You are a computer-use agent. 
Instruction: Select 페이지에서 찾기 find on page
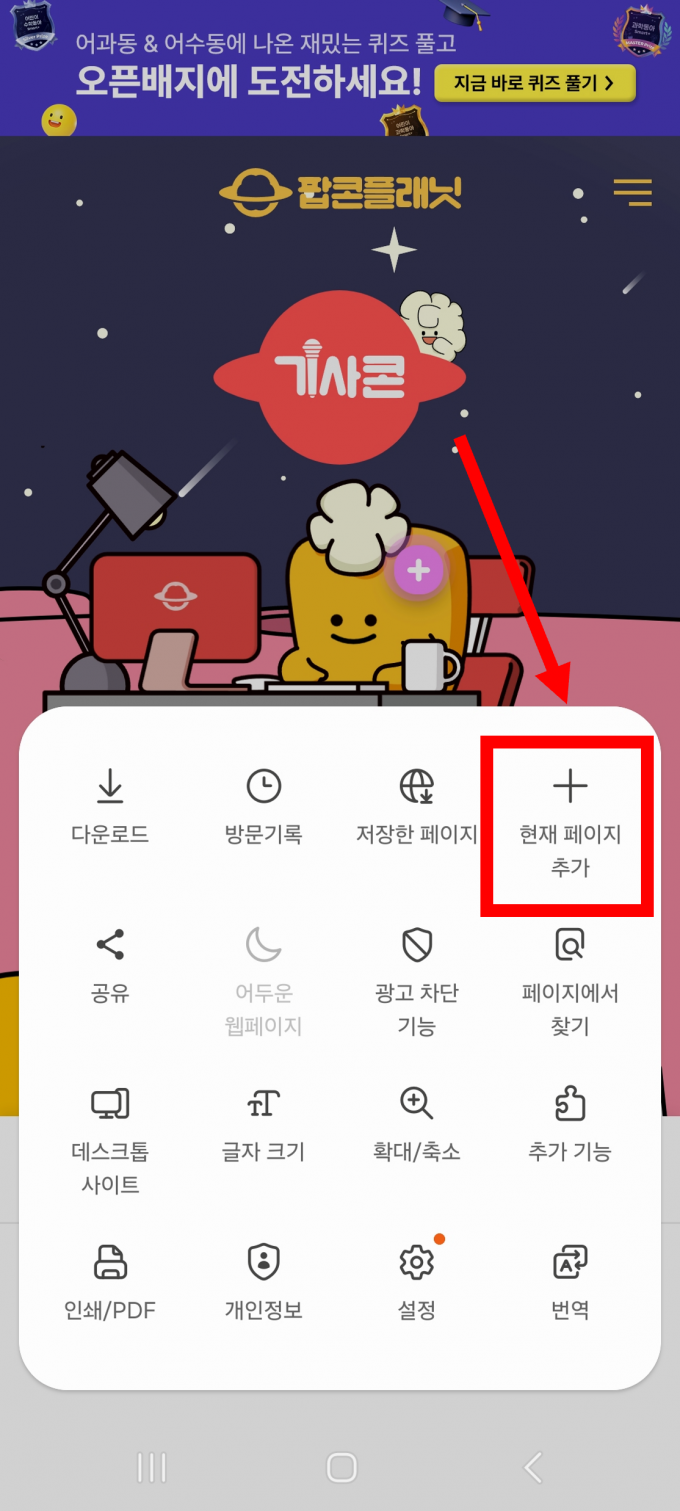[570, 980]
